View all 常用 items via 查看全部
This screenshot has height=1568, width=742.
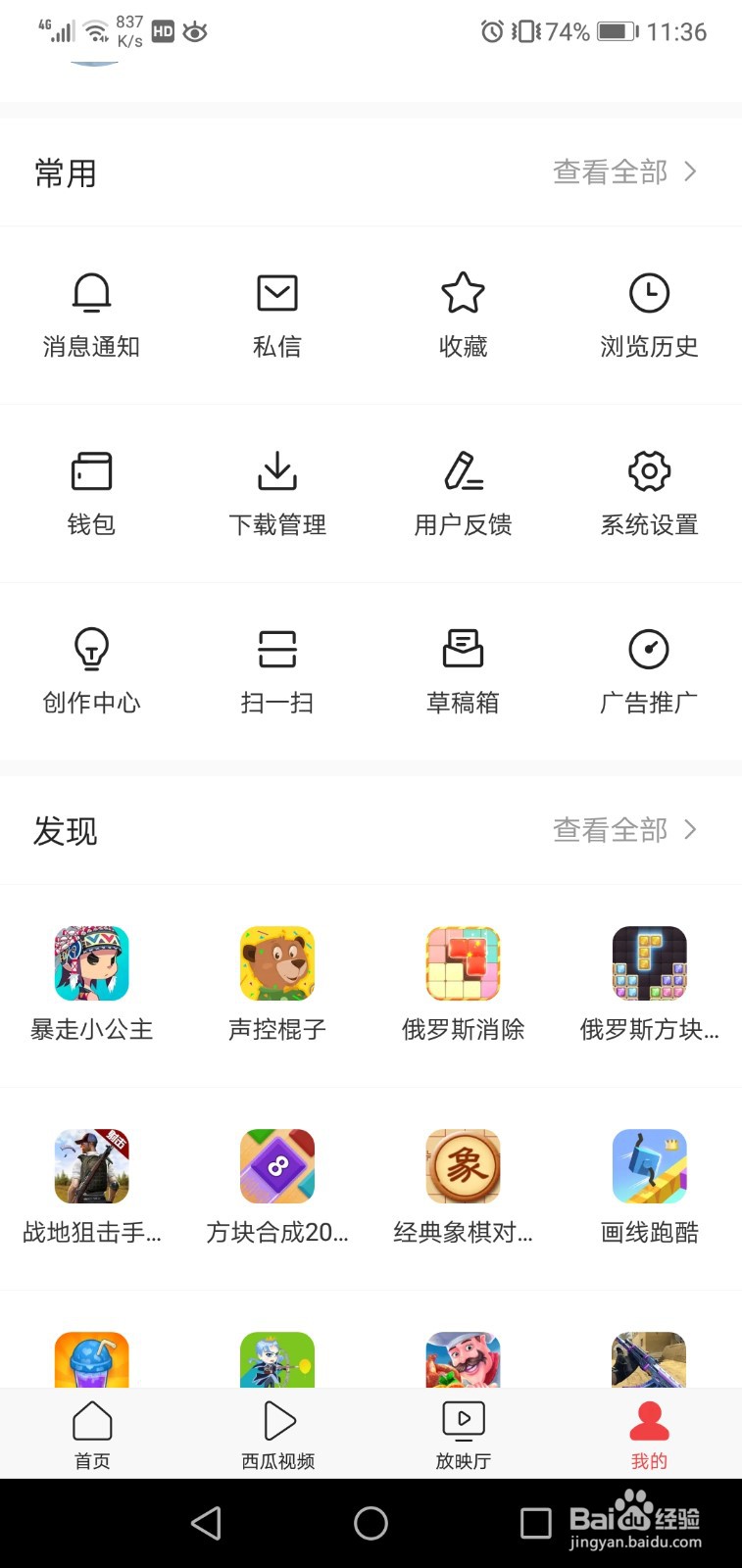click(624, 172)
